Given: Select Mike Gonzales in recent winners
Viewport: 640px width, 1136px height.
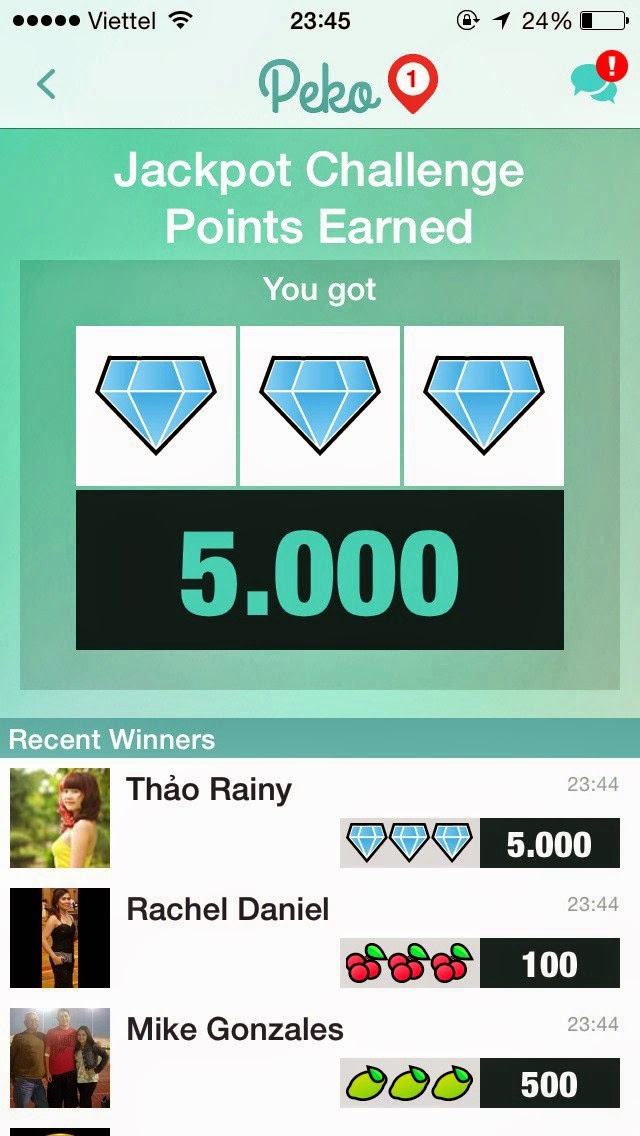Looking at the screenshot, I should click(234, 1030).
